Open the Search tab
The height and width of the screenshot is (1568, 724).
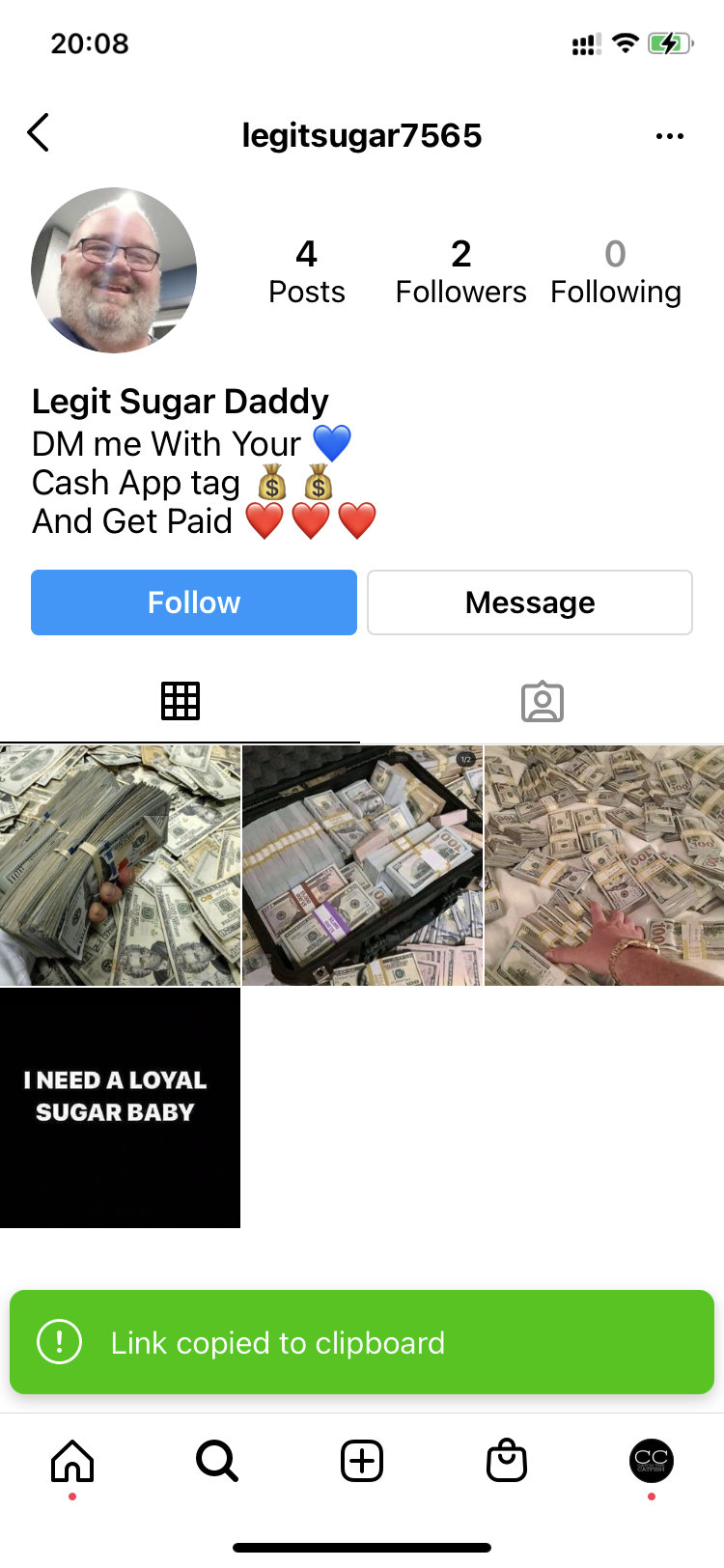coord(217,1461)
